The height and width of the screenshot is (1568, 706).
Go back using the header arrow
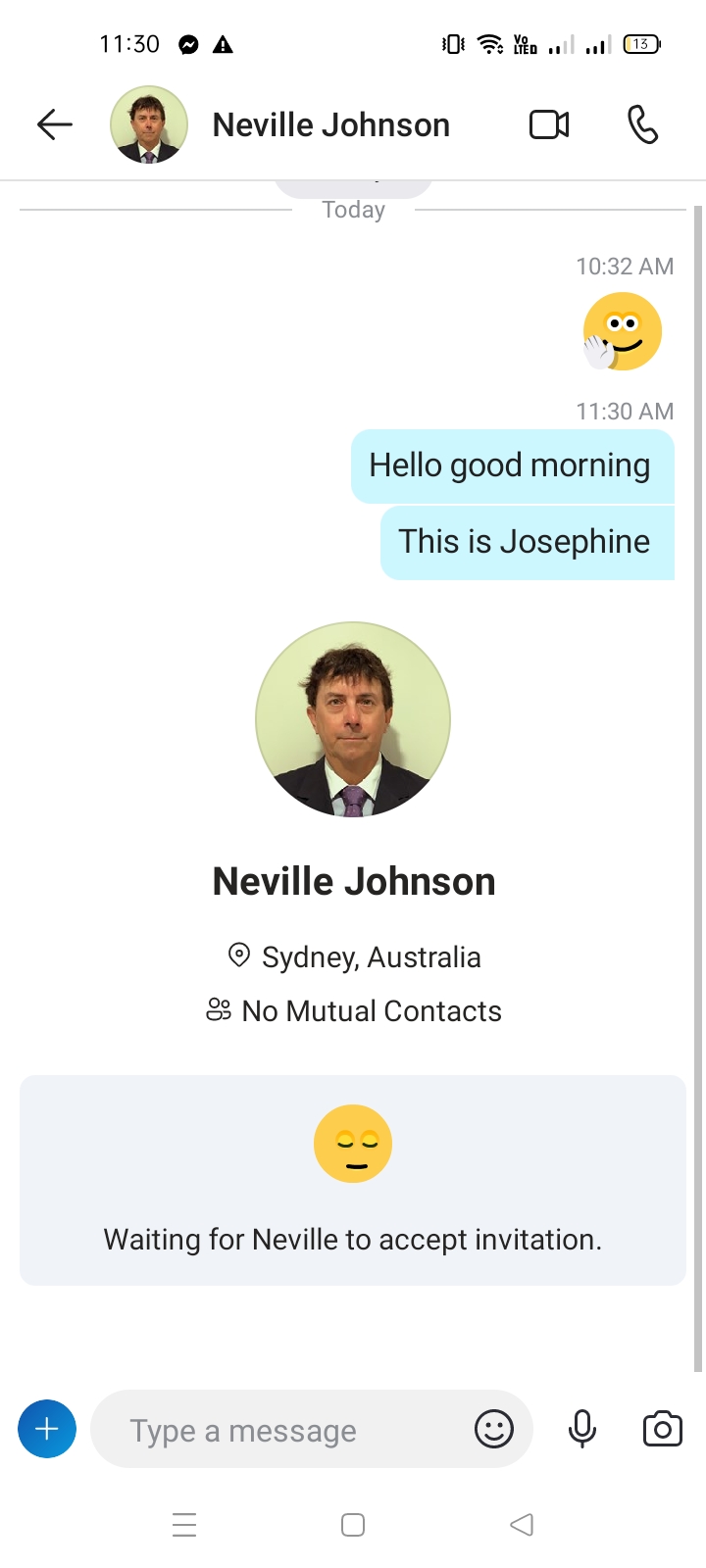coord(55,124)
